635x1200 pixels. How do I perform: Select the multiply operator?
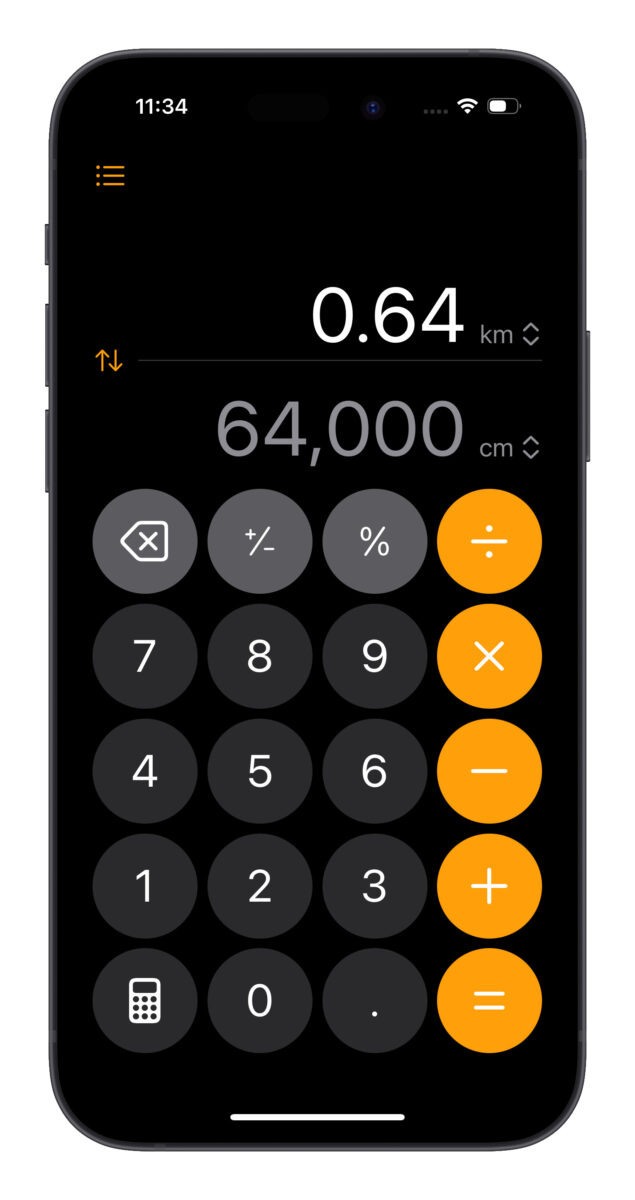click(x=489, y=657)
